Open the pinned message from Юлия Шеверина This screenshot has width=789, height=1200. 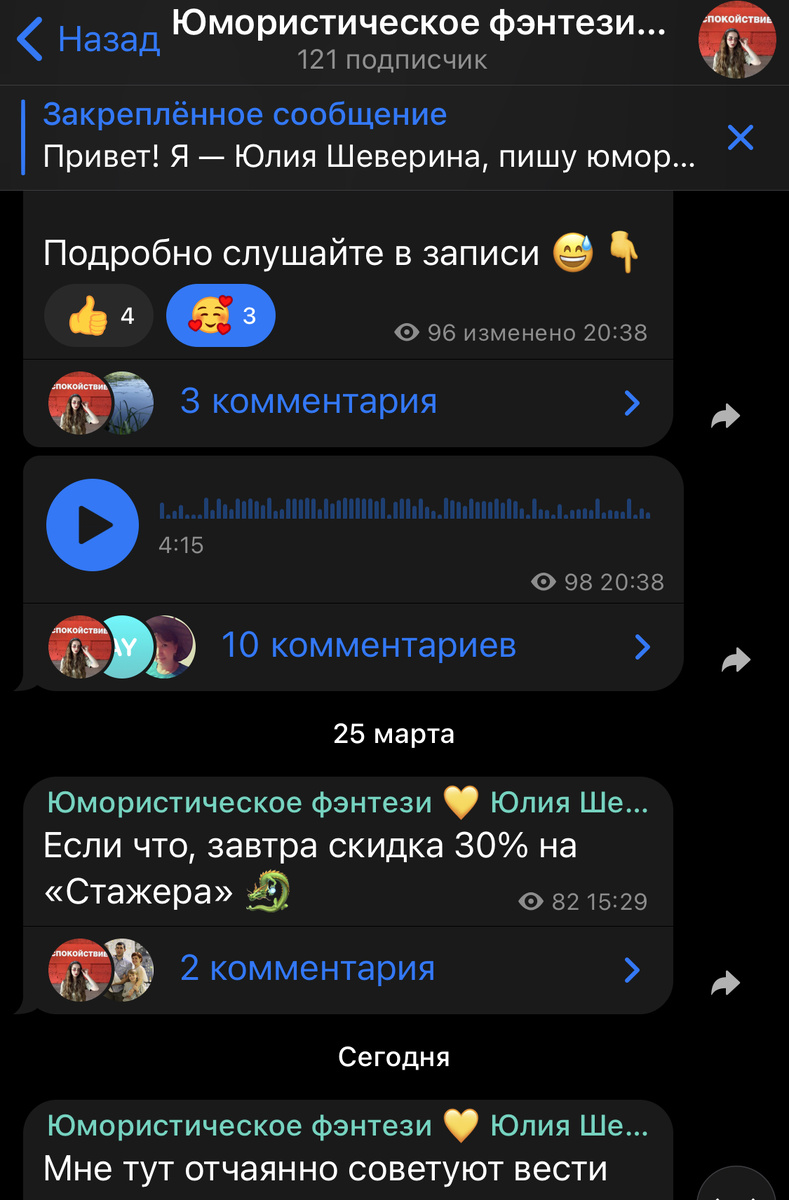tap(370, 137)
